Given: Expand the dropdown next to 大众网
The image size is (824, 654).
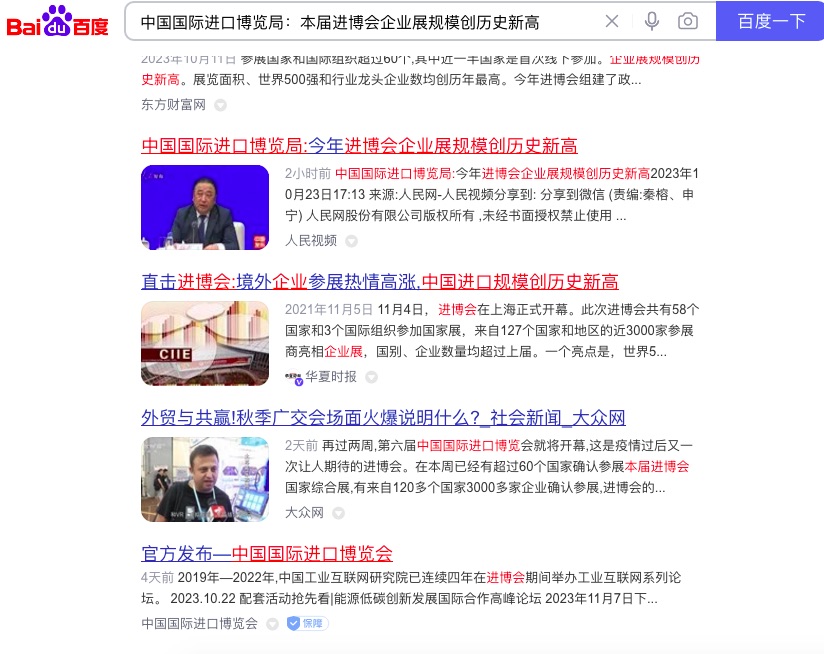Looking at the screenshot, I should [x=338, y=513].
